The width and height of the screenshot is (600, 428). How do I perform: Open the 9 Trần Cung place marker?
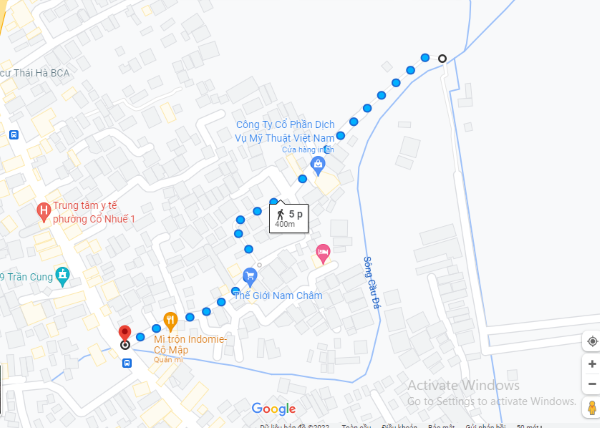[63, 274]
